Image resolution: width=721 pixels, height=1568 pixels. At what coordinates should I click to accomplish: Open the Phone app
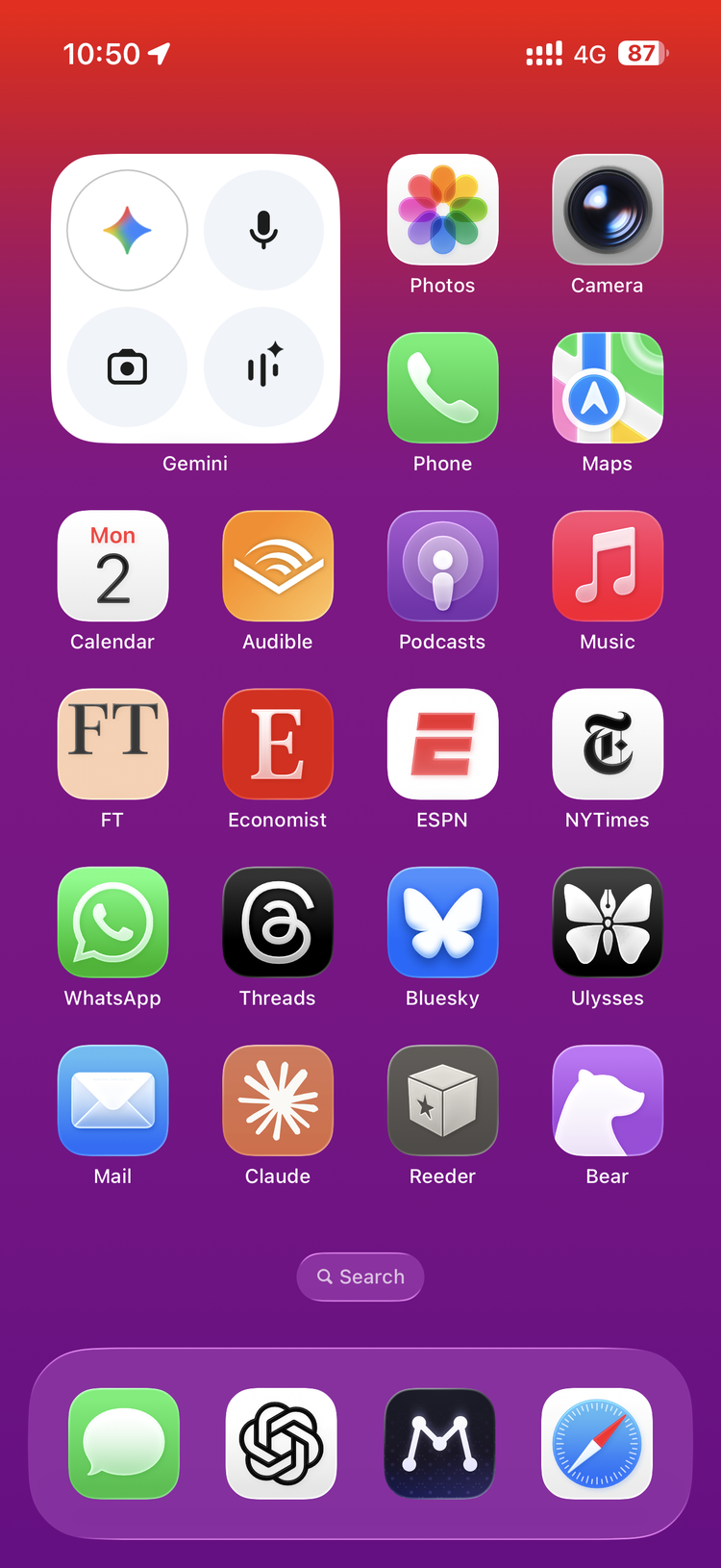click(x=442, y=388)
